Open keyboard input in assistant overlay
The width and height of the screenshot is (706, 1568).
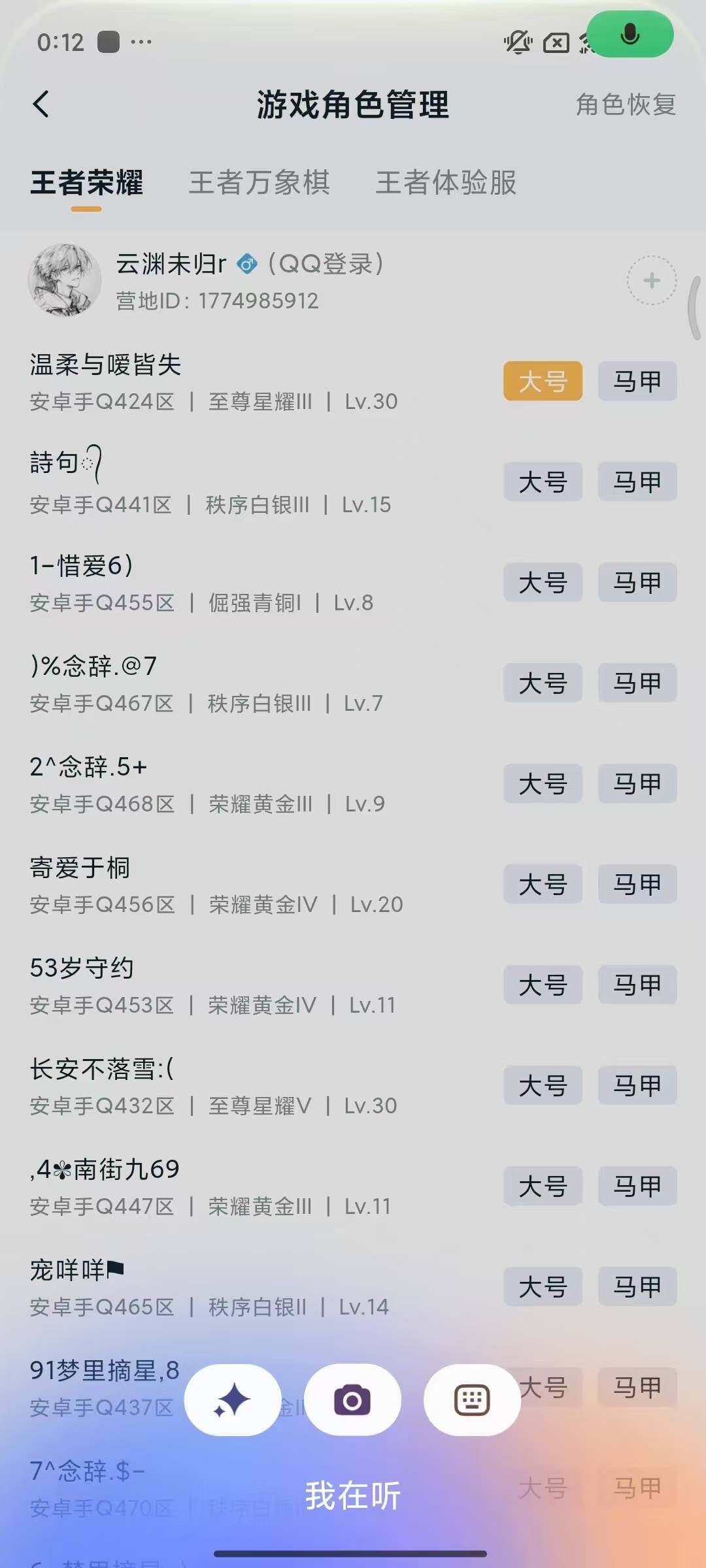pos(472,1400)
